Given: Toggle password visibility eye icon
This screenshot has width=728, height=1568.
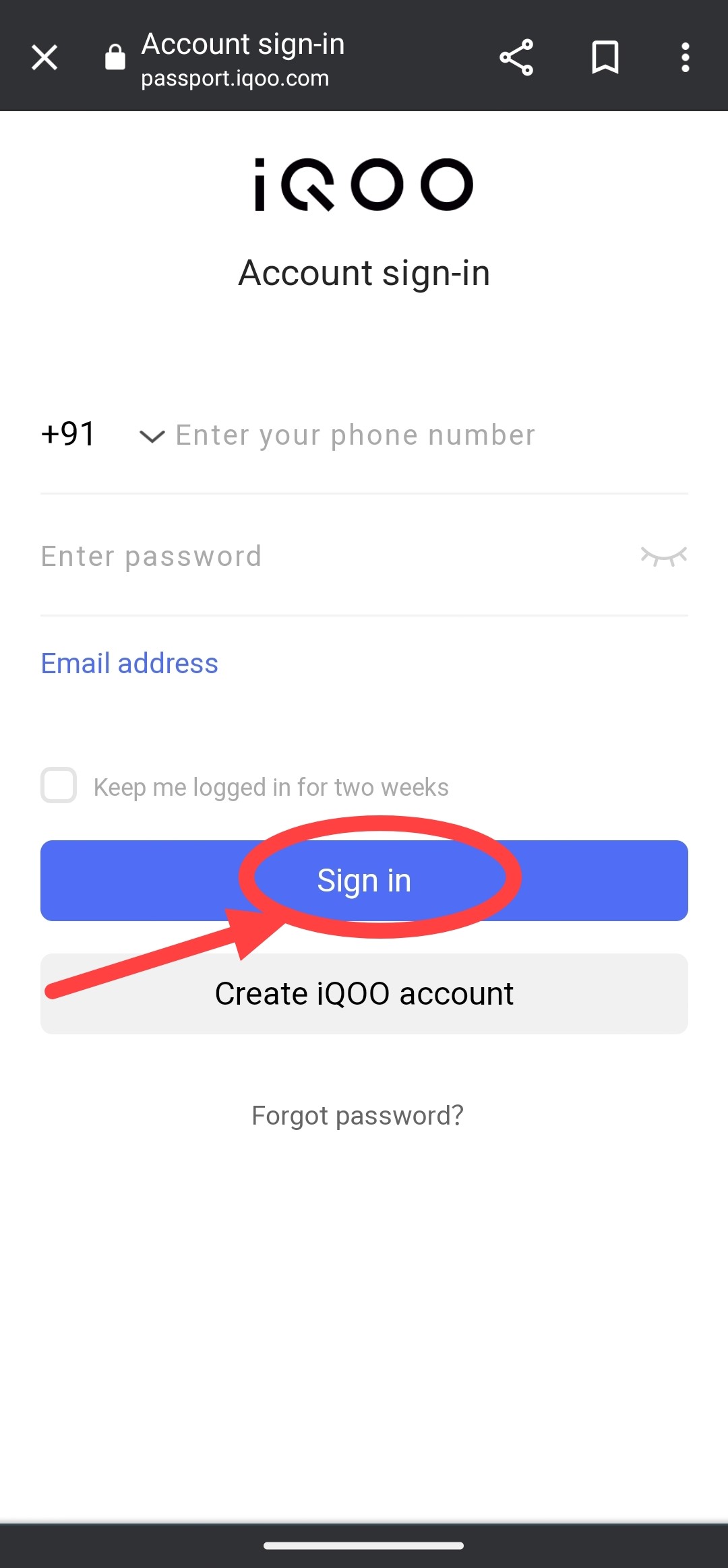Looking at the screenshot, I should click(x=663, y=557).
